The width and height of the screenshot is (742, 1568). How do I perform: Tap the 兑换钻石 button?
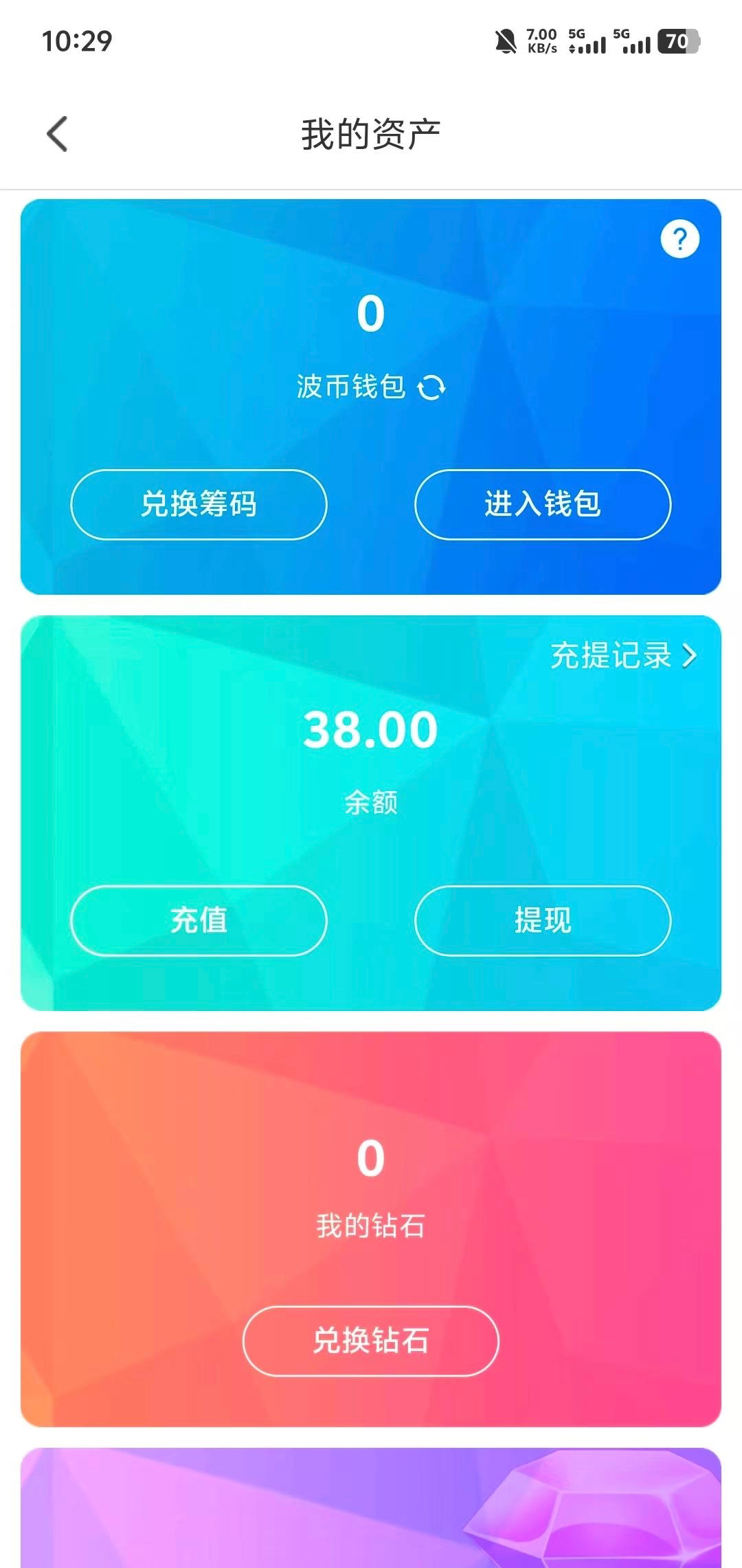click(371, 1341)
